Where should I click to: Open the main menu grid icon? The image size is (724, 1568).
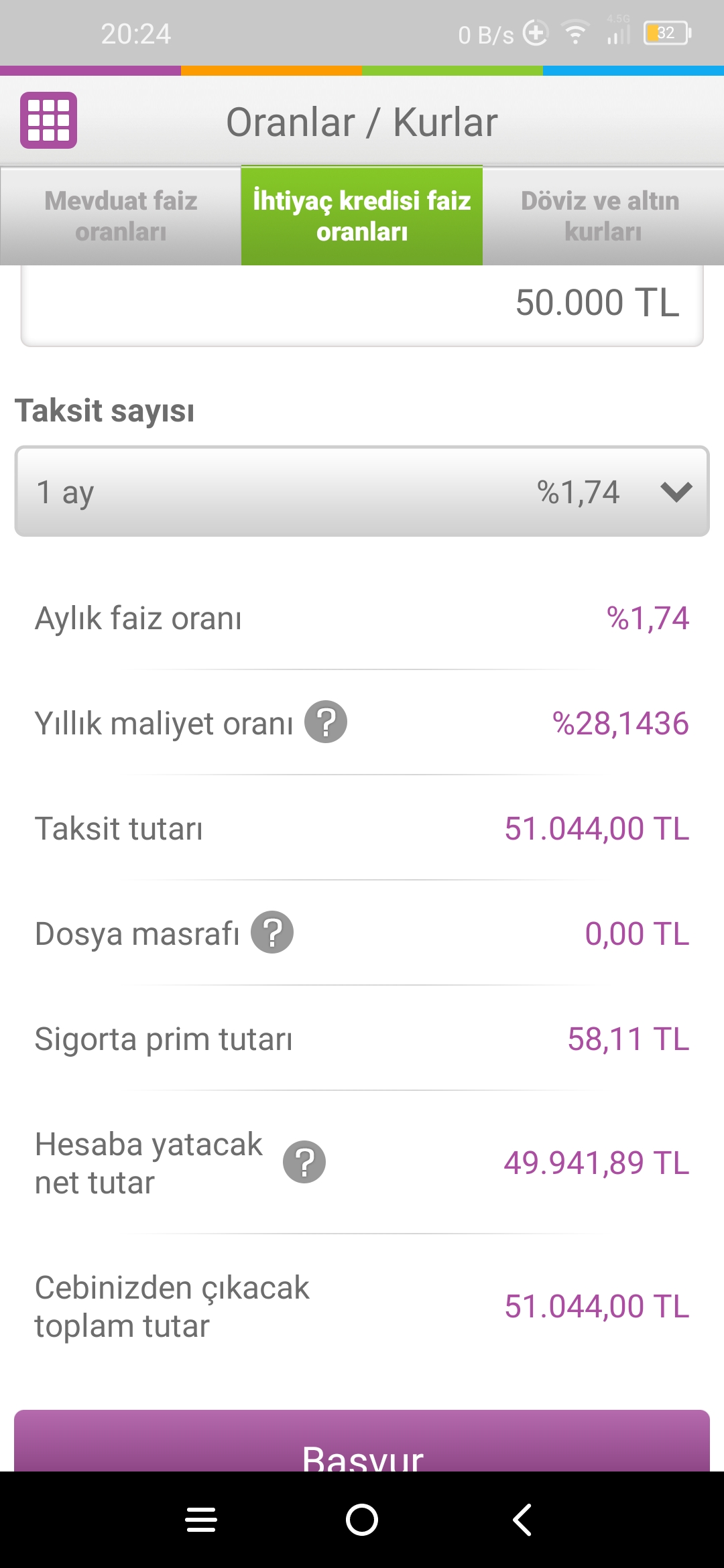coord(48,121)
